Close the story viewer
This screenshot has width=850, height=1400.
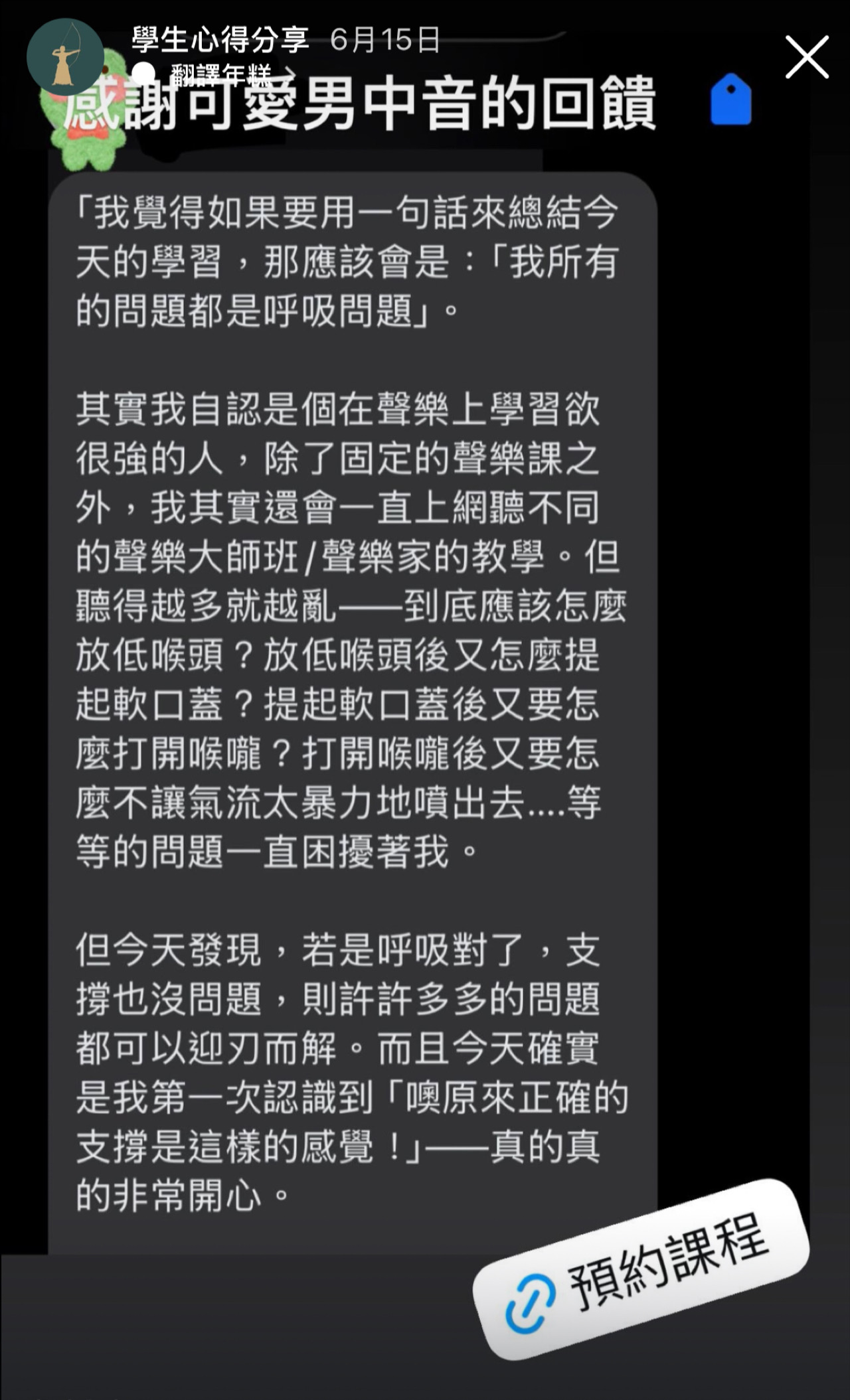807,58
